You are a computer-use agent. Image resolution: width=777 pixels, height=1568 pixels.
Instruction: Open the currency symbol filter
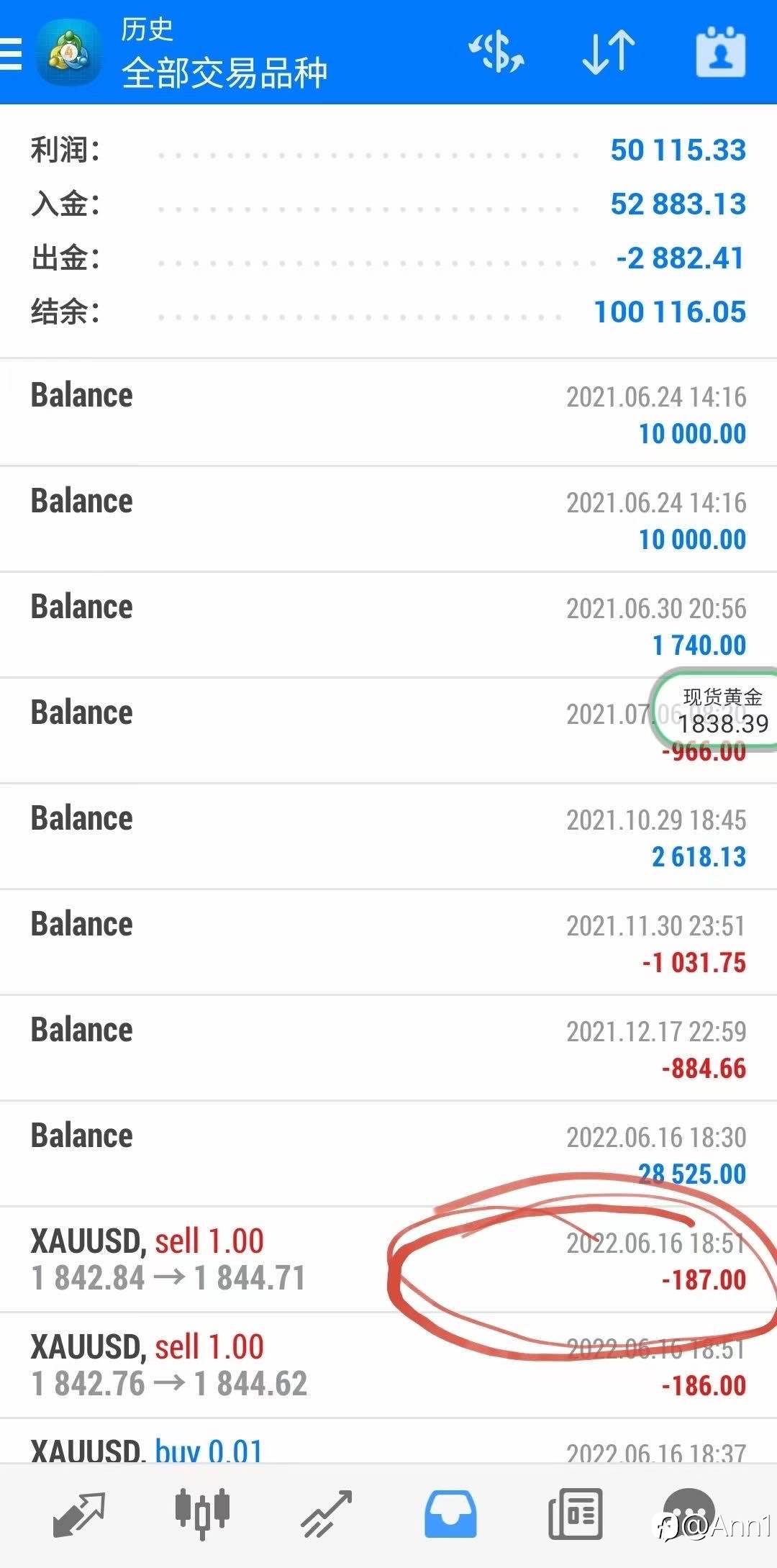[496, 53]
